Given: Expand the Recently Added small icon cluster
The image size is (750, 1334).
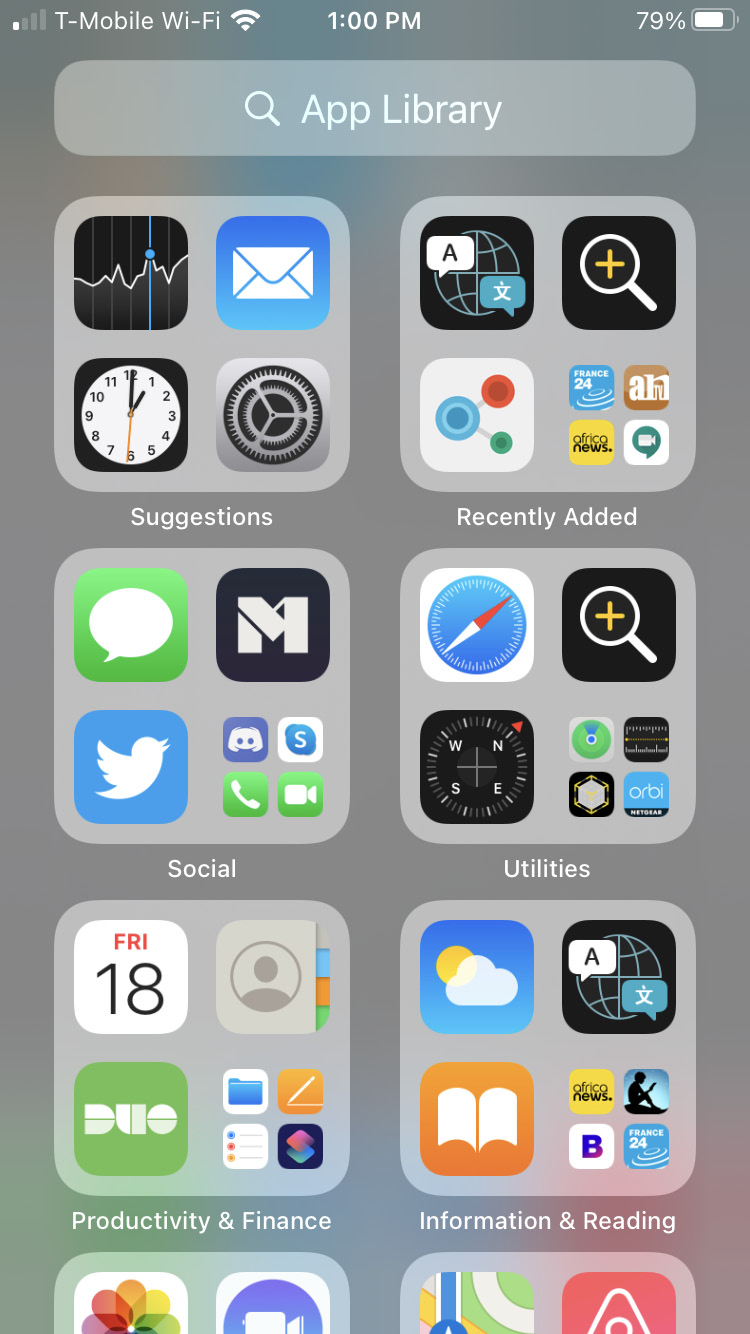Looking at the screenshot, I should (x=619, y=415).
